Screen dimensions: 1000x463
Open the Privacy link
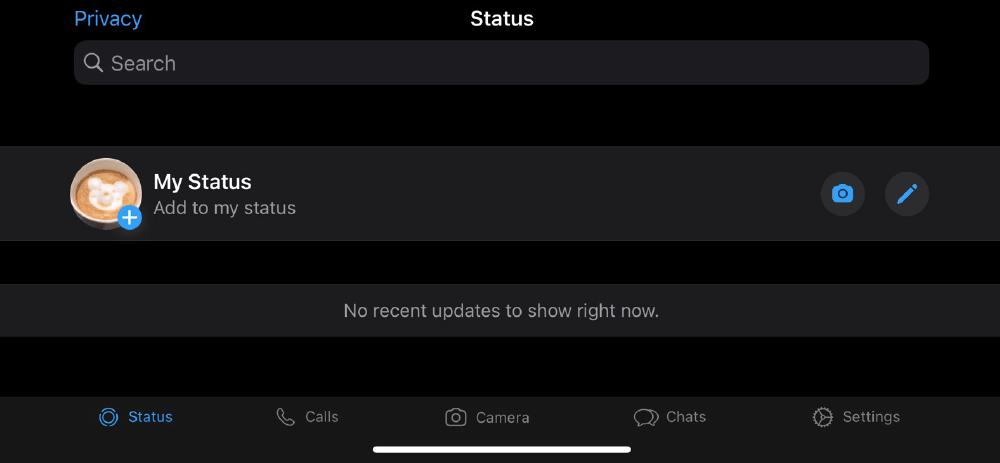point(108,19)
